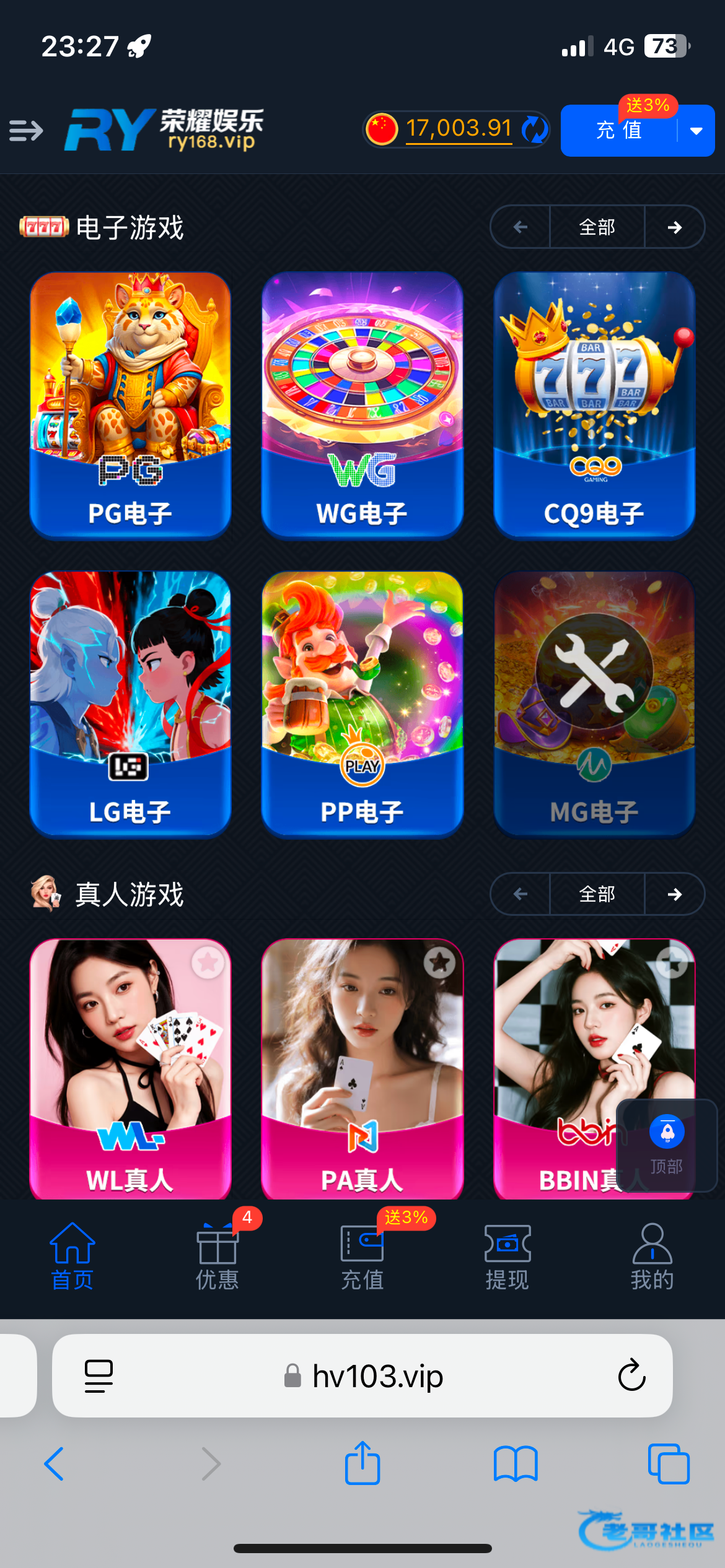The width and height of the screenshot is (725, 1568).
Task: Open CQ9电子 game tile
Action: (594, 406)
